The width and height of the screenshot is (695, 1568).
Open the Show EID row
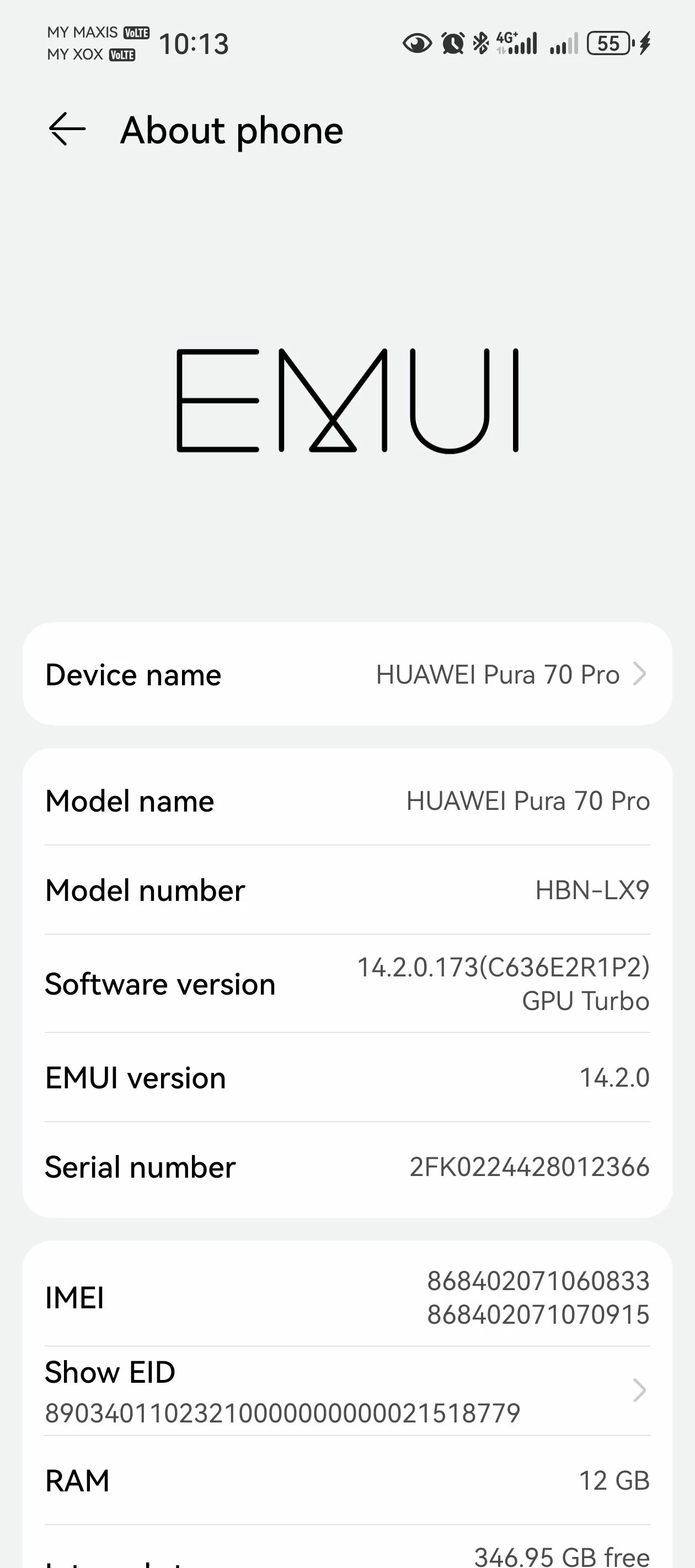click(x=347, y=1391)
